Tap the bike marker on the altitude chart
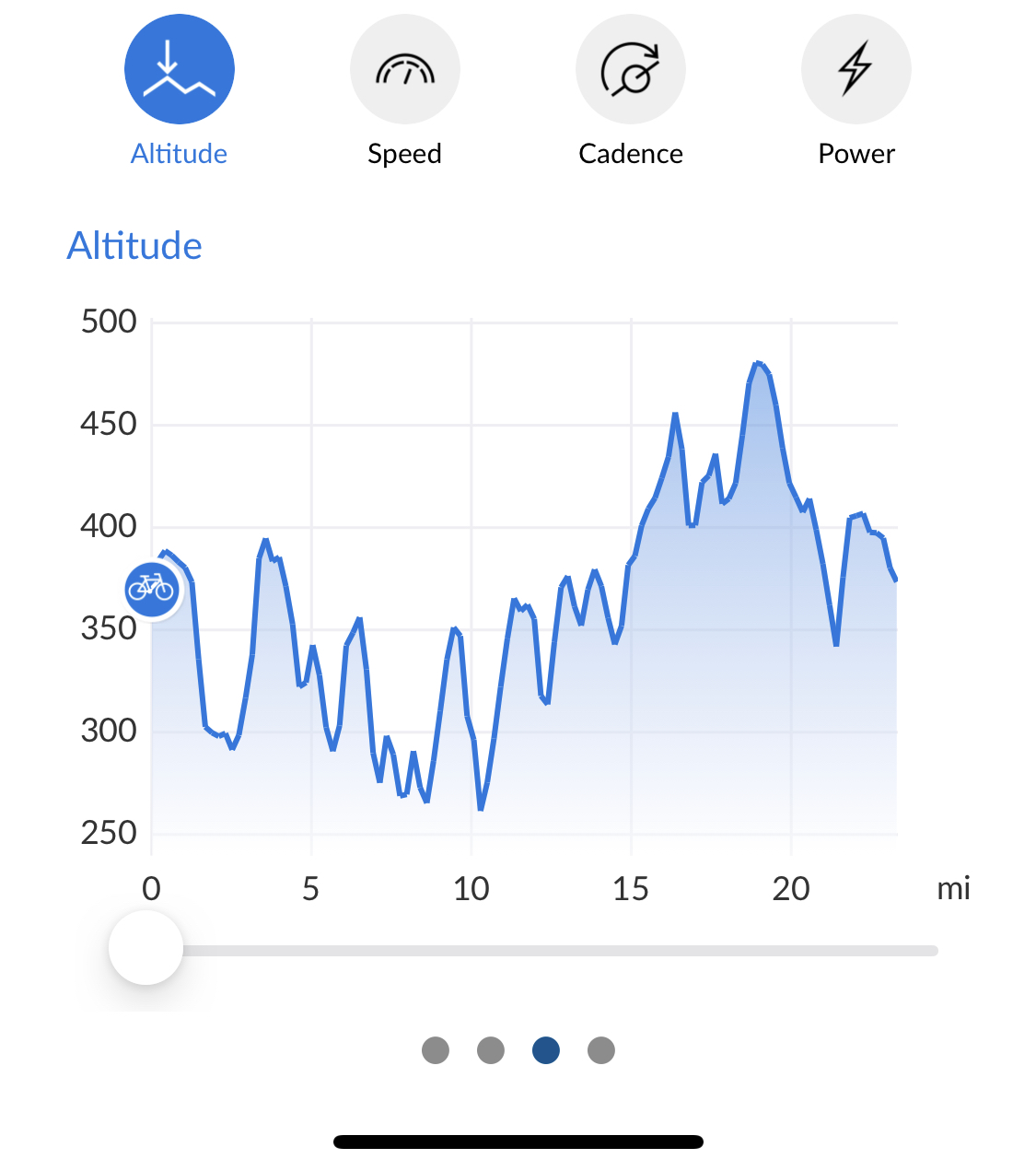 pyautogui.click(x=152, y=588)
